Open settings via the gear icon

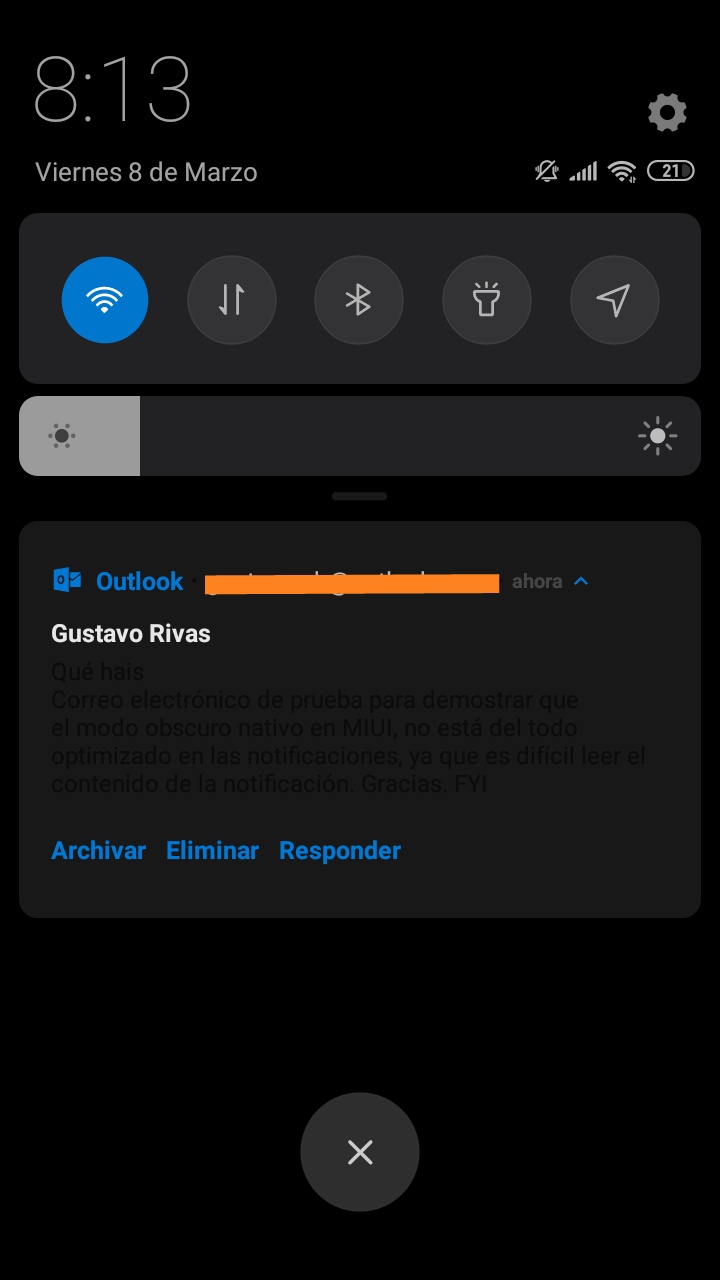667,112
